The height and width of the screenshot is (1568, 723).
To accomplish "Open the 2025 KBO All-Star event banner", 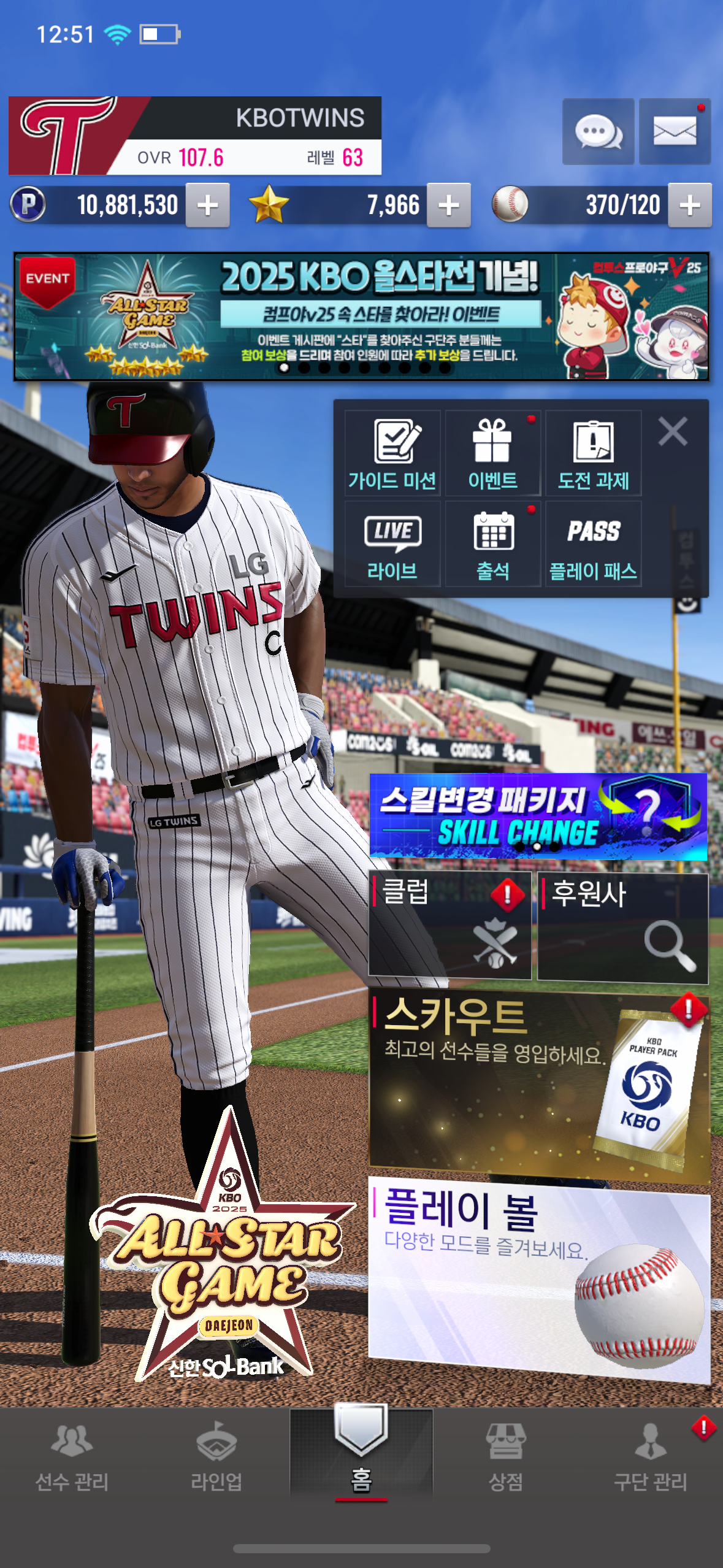I will point(361,317).
